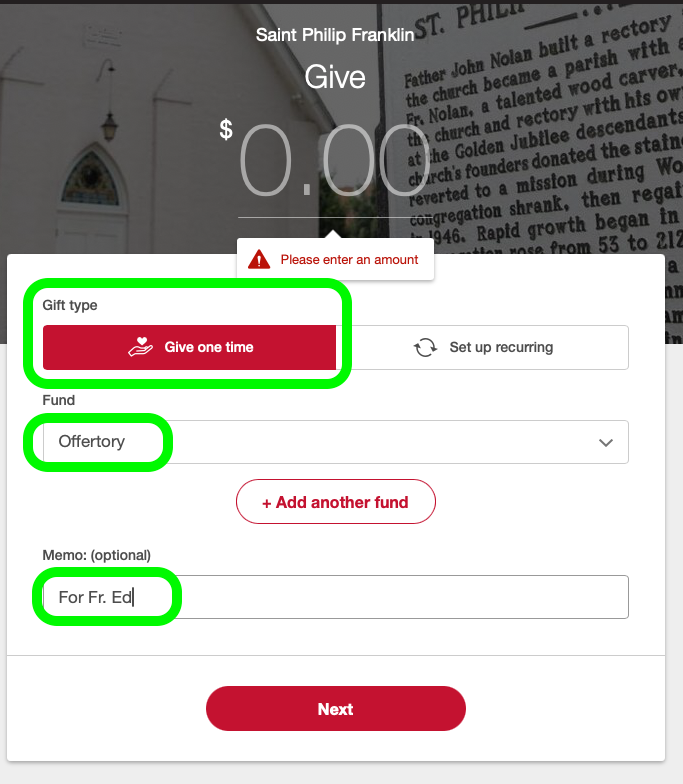683x784 pixels.
Task: Tap Add another fund button
Action: tap(335, 502)
